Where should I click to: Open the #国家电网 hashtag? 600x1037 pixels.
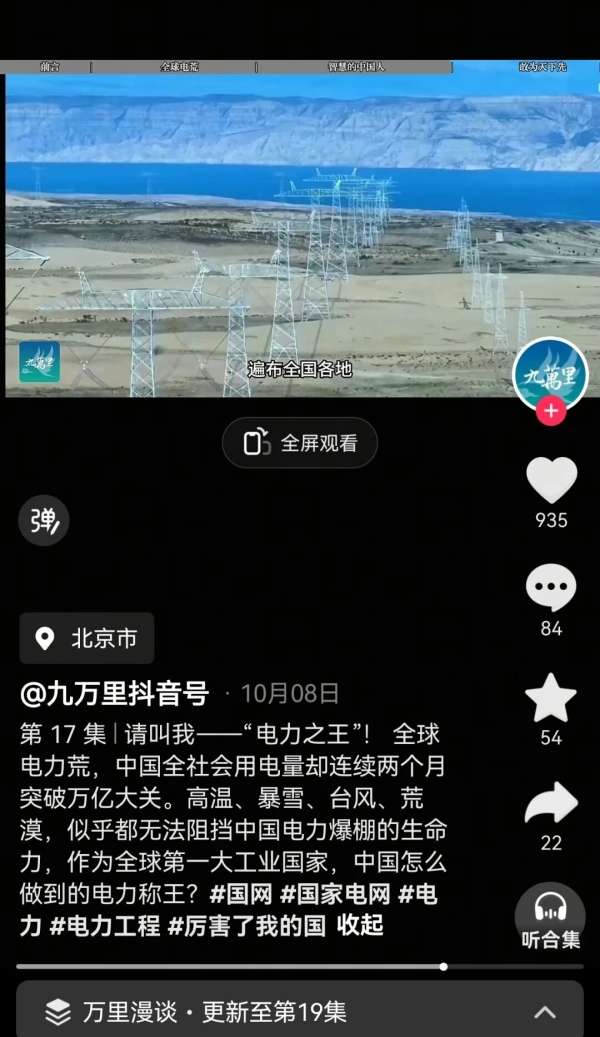point(335,893)
